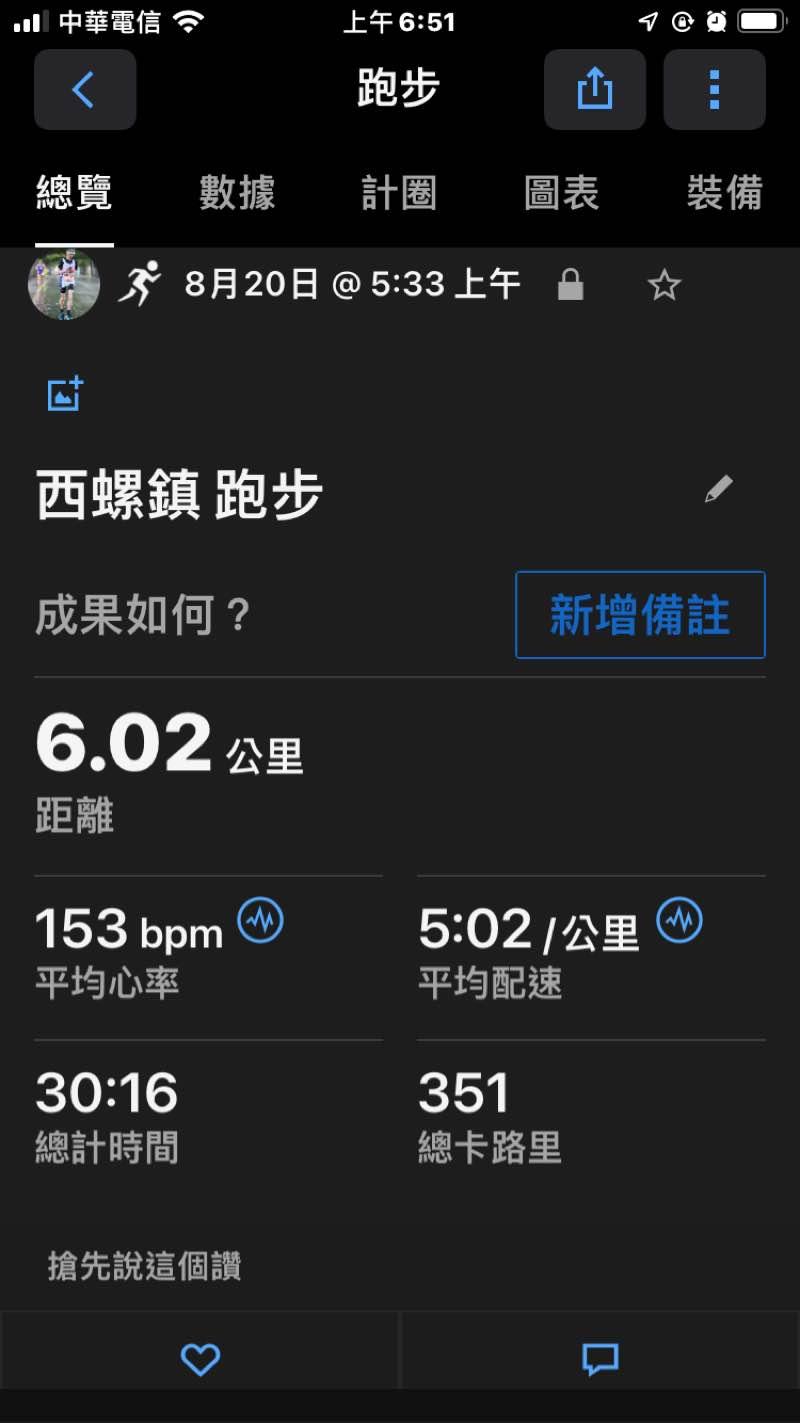
Task: Open the 計圈 tab
Action: click(x=399, y=193)
